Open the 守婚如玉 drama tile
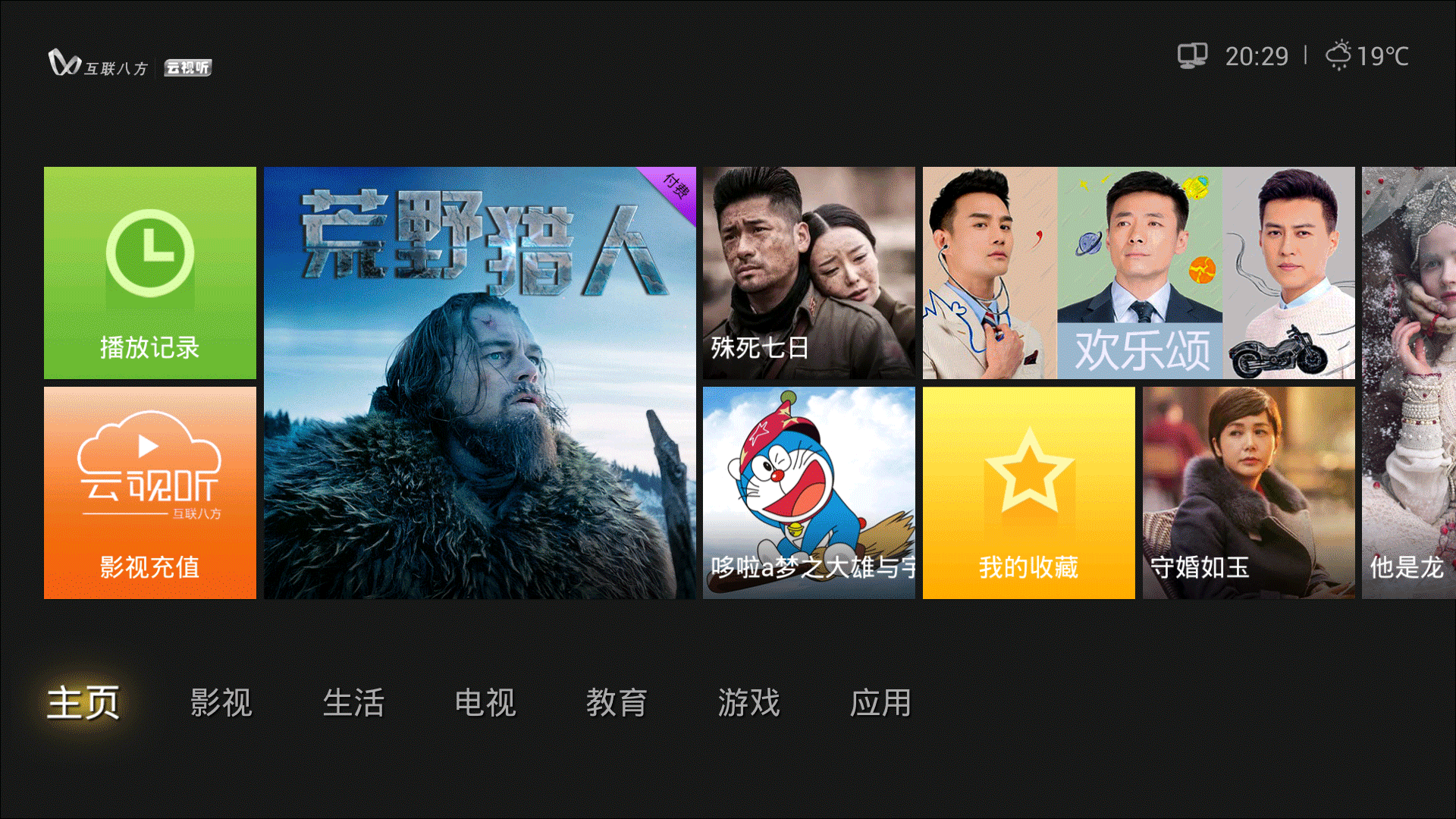1456x819 pixels. click(x=1248, y=493)
